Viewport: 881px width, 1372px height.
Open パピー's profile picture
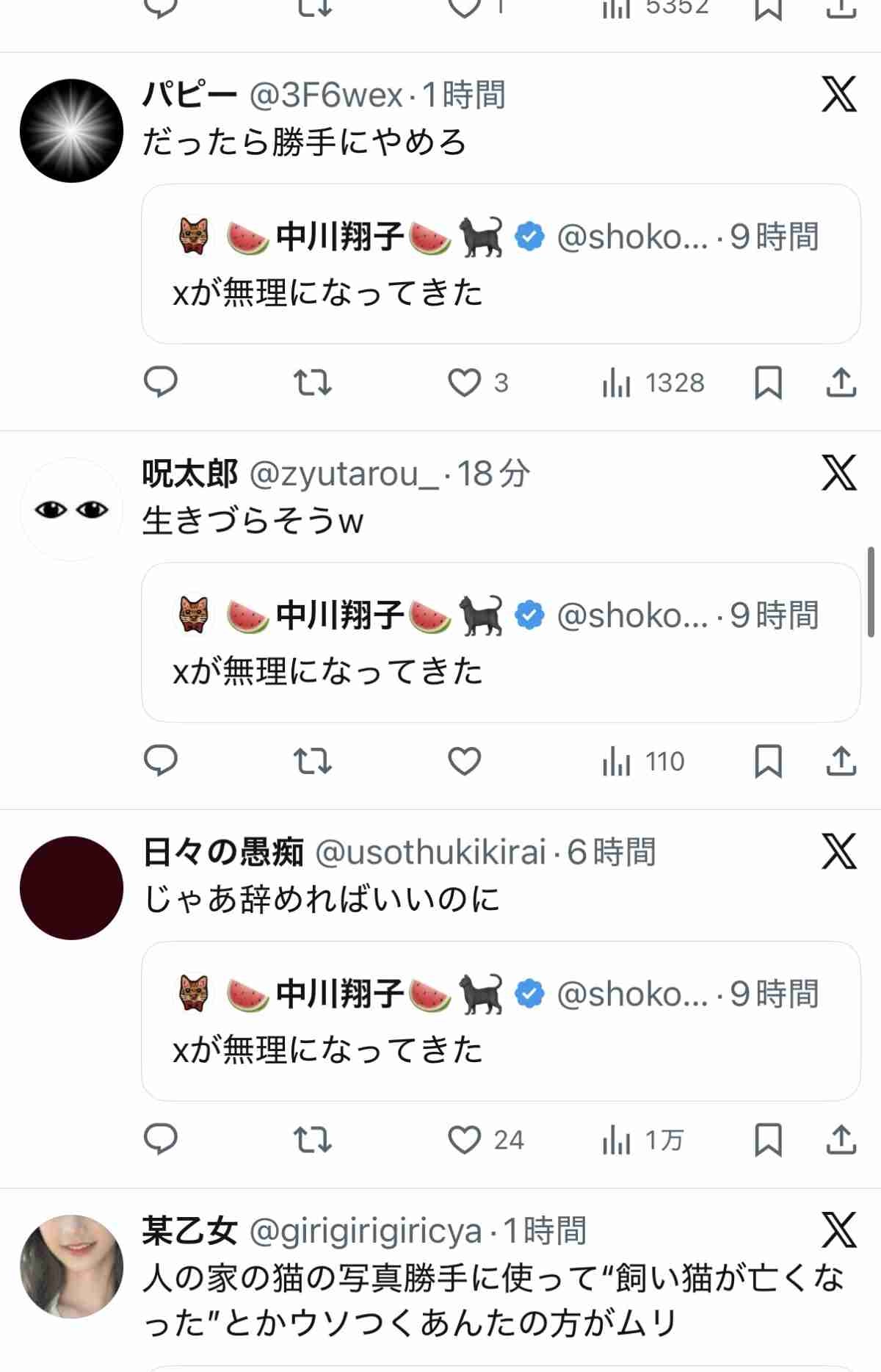point(71,131)
